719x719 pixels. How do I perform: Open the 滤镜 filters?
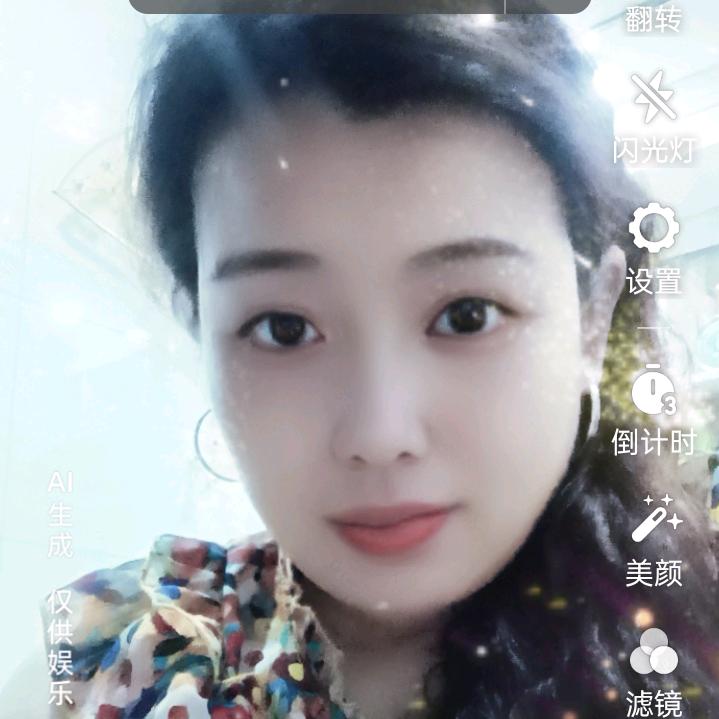point(653,655)
